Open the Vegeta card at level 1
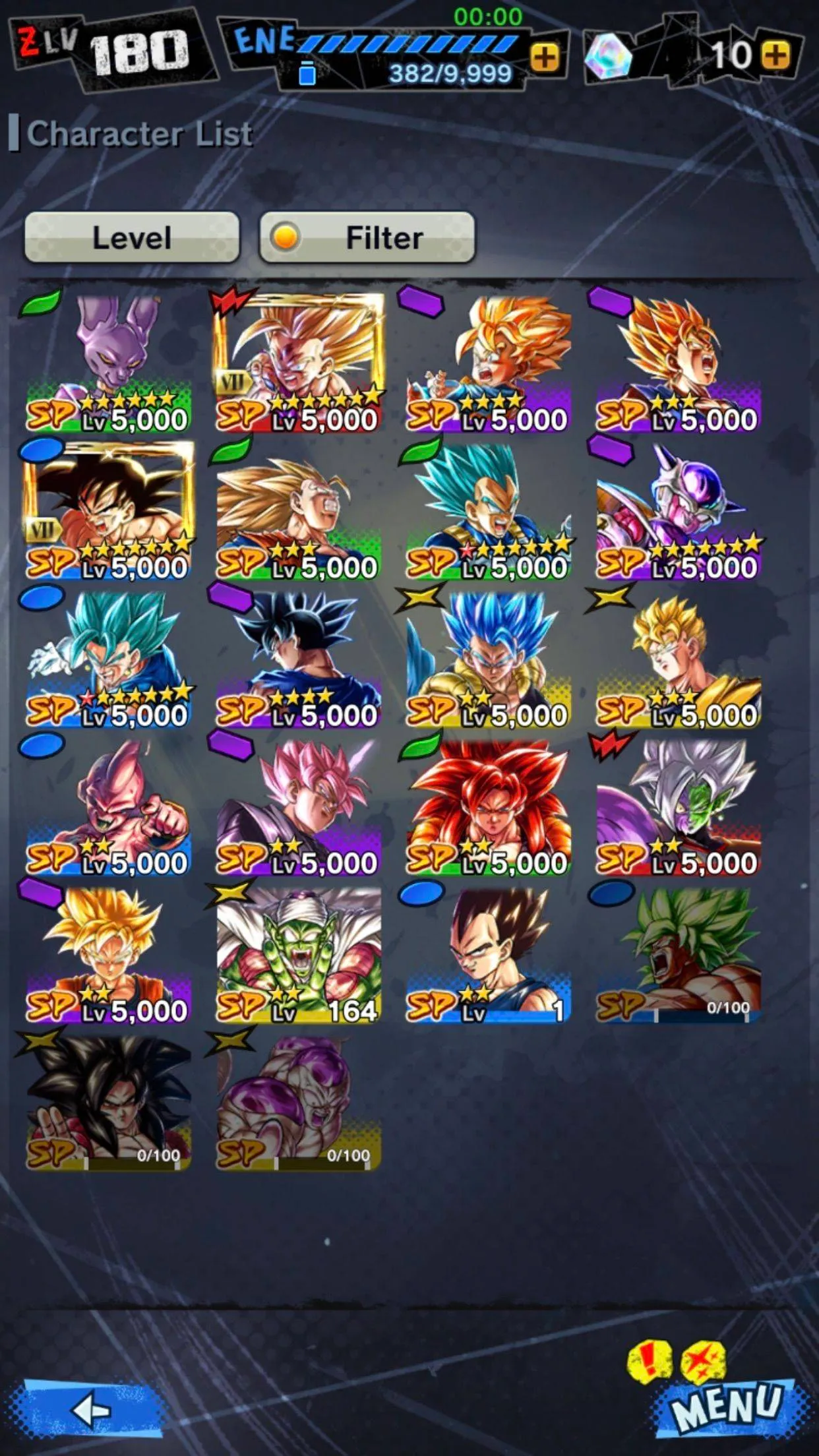819x1456 pixels. (x=488, y=954)
